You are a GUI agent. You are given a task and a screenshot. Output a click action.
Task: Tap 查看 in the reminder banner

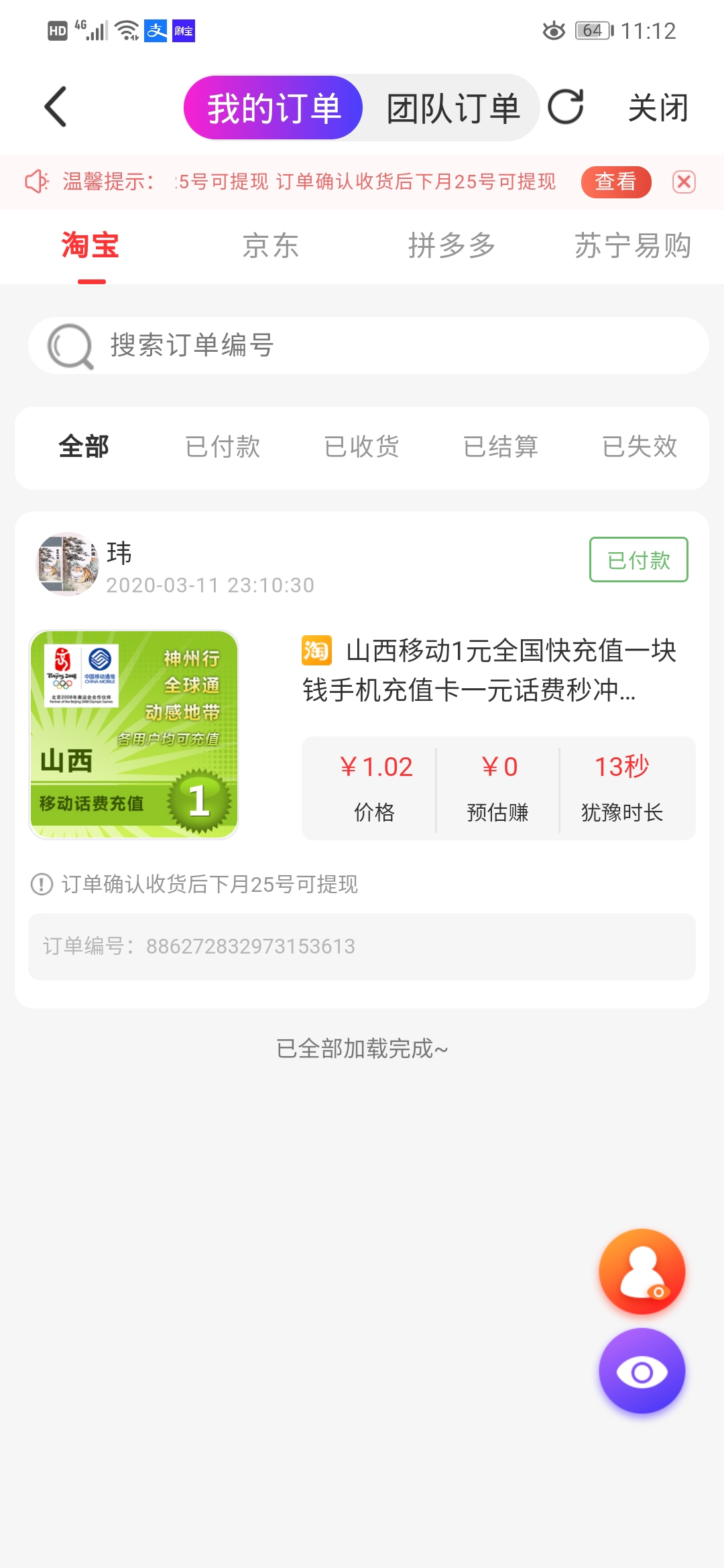pyautogui.click(x=615, y=182)
